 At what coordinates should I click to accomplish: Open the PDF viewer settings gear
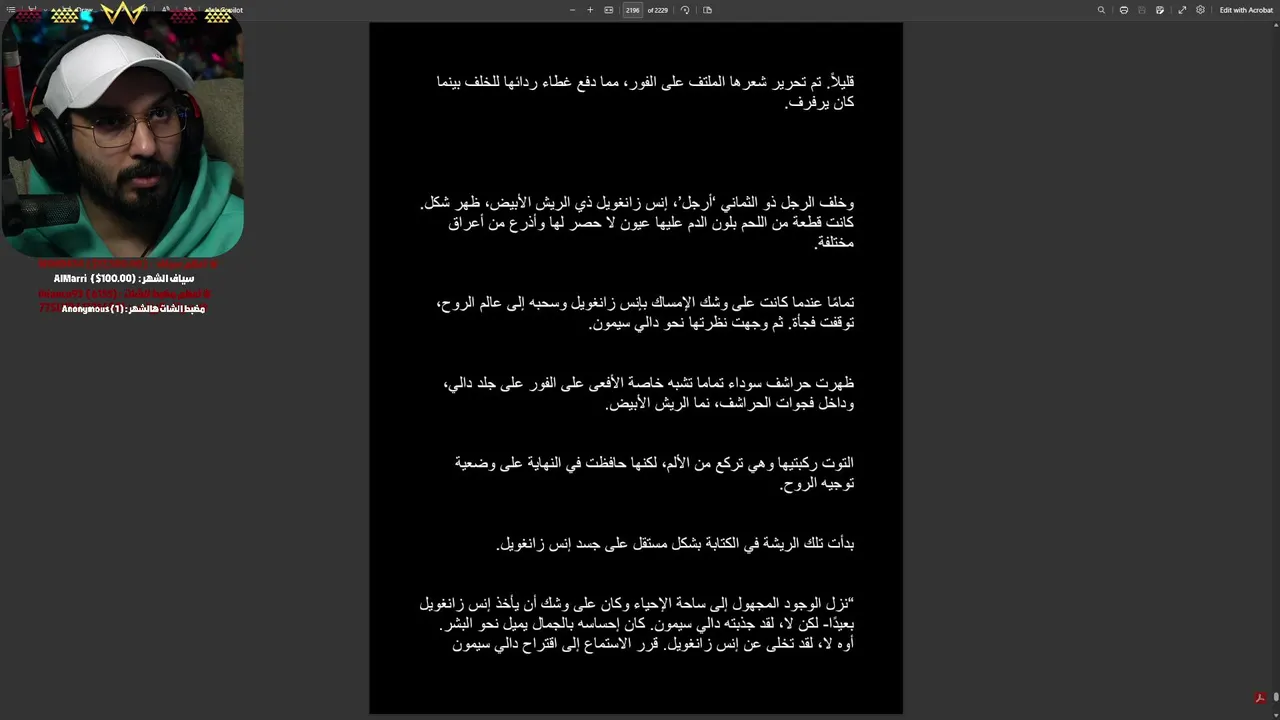(x=1200, y=10)
